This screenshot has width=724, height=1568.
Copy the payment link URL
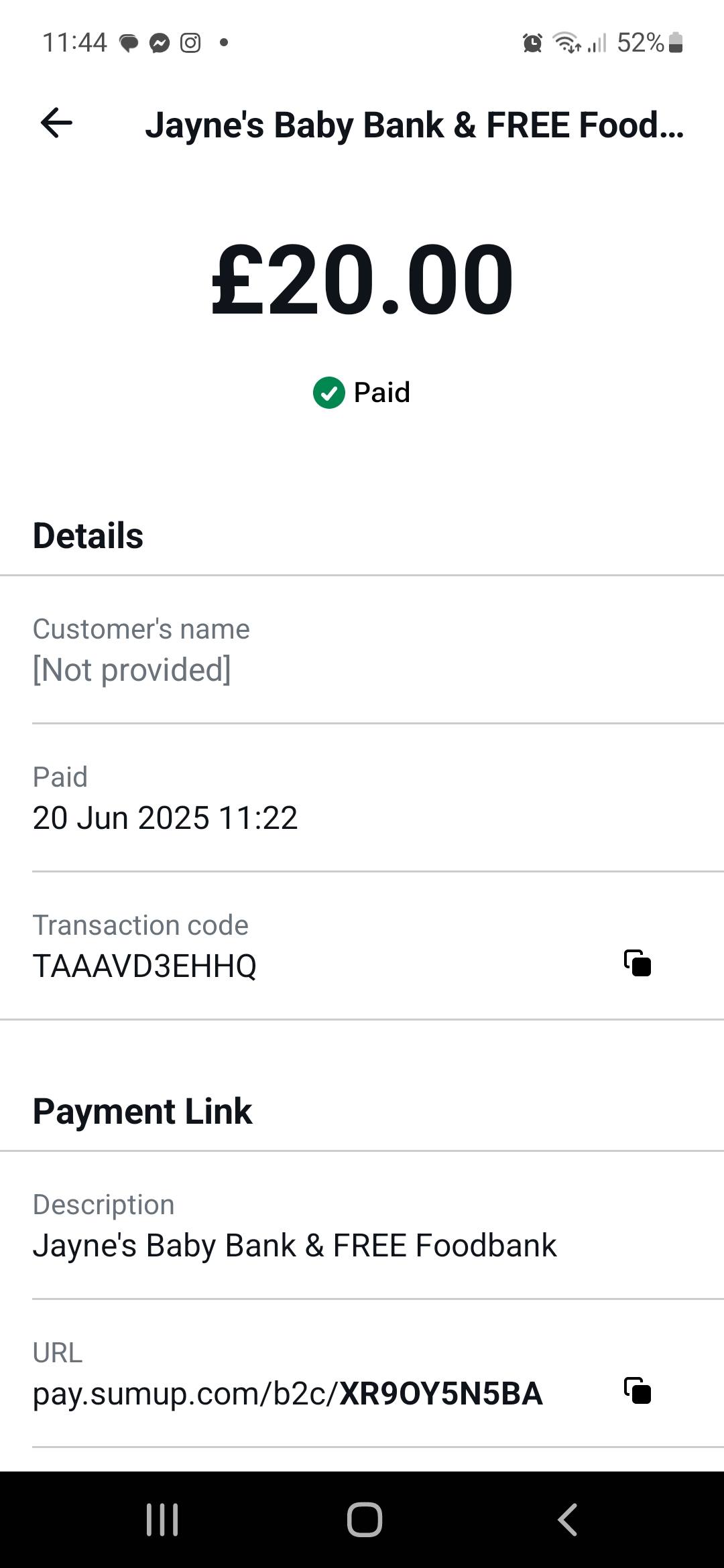(638, 1390)
